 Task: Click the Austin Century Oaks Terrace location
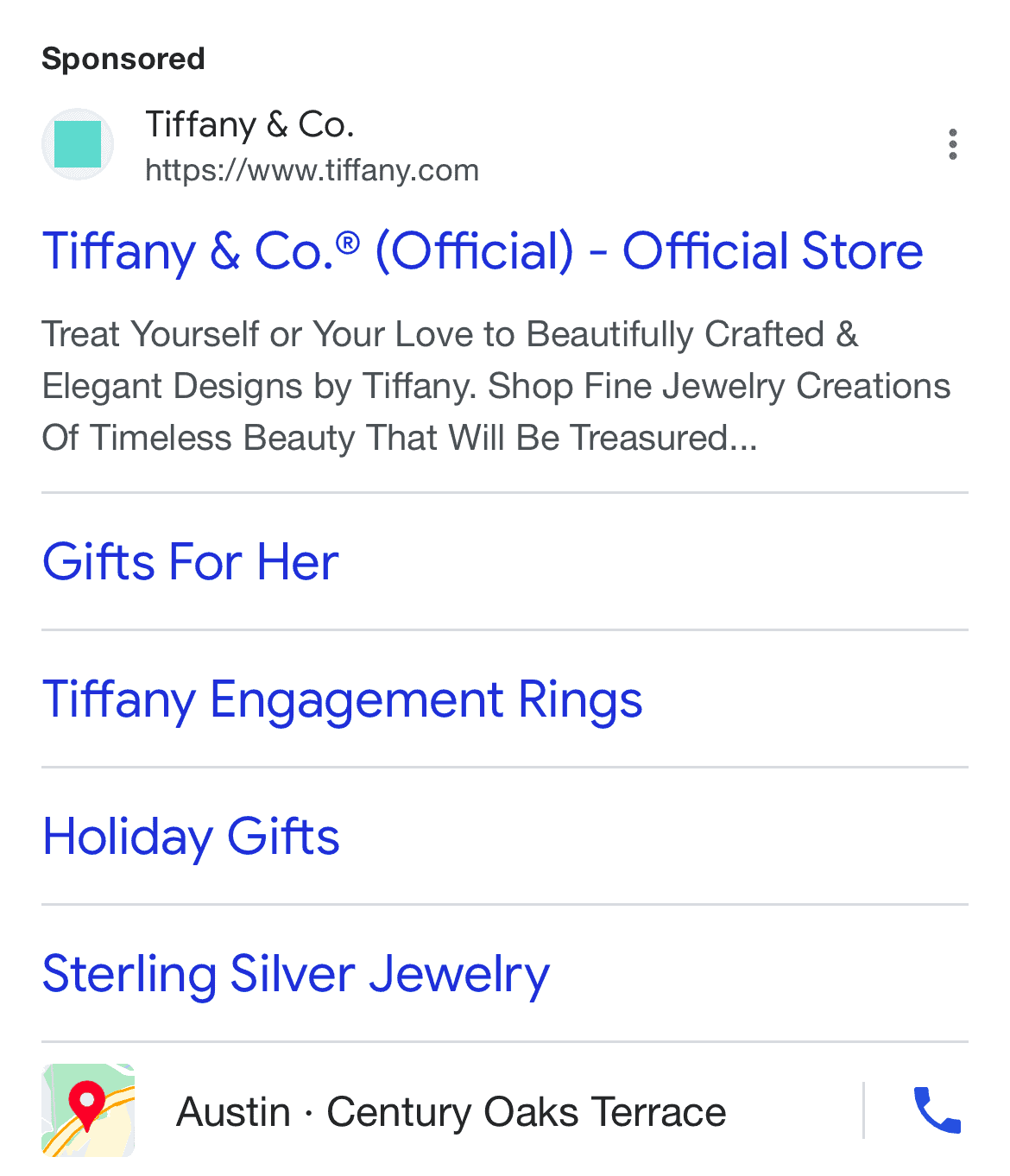(x=451, y=1112)
